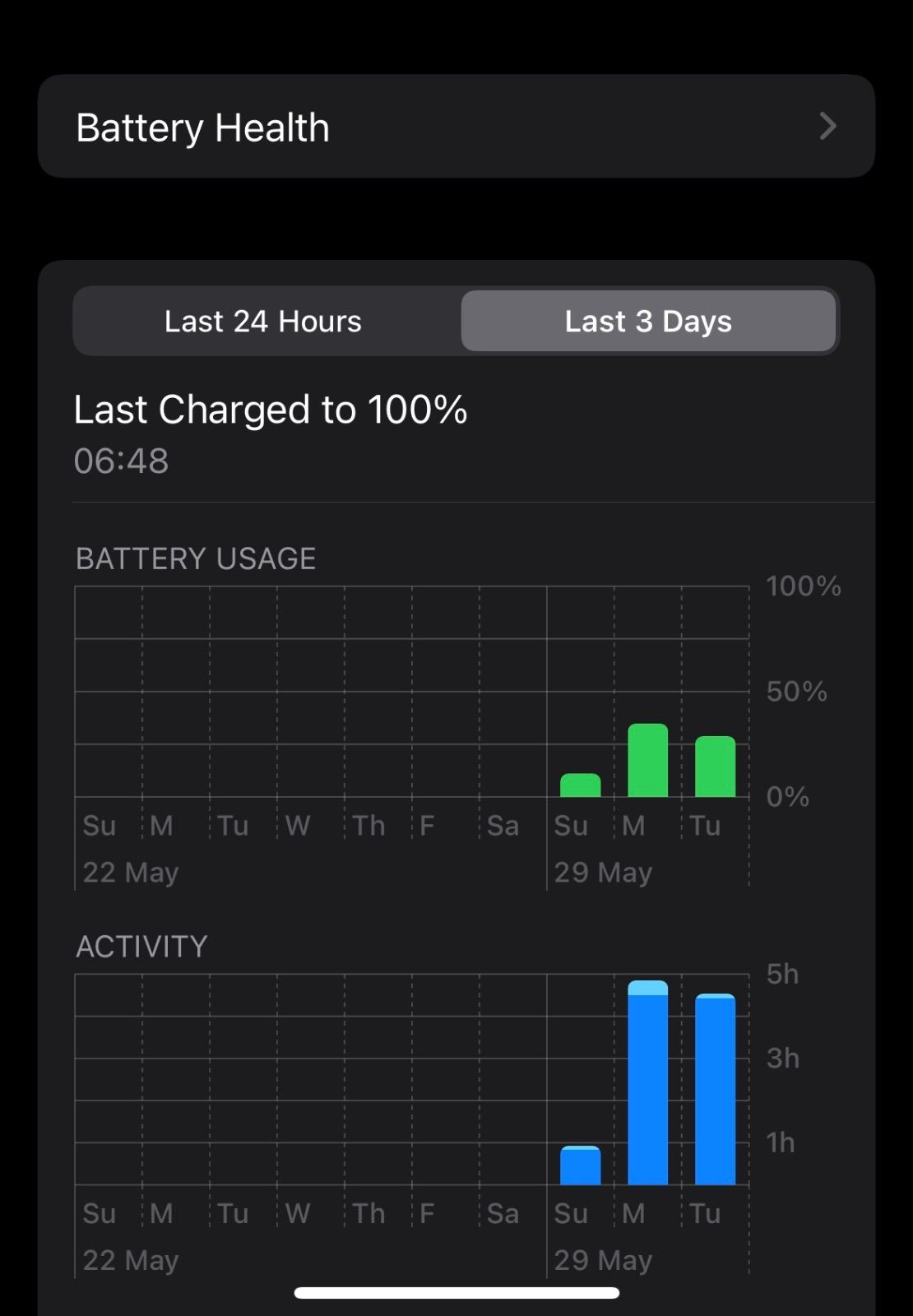Select Tuesday's blue activity bar

pyautogui.click(x=716, y=1089)
